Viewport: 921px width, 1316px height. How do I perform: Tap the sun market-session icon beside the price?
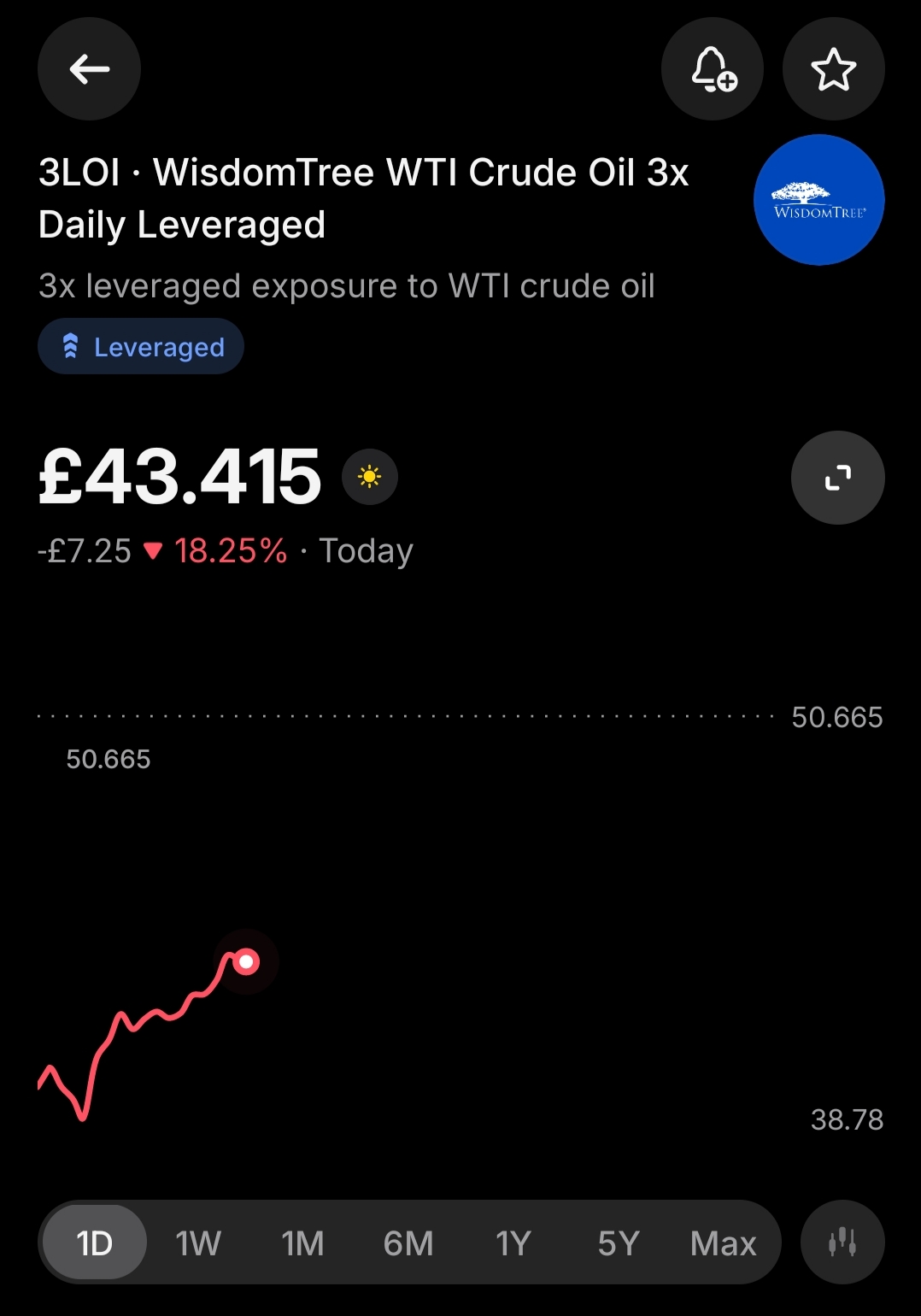(x=370, y=477)
